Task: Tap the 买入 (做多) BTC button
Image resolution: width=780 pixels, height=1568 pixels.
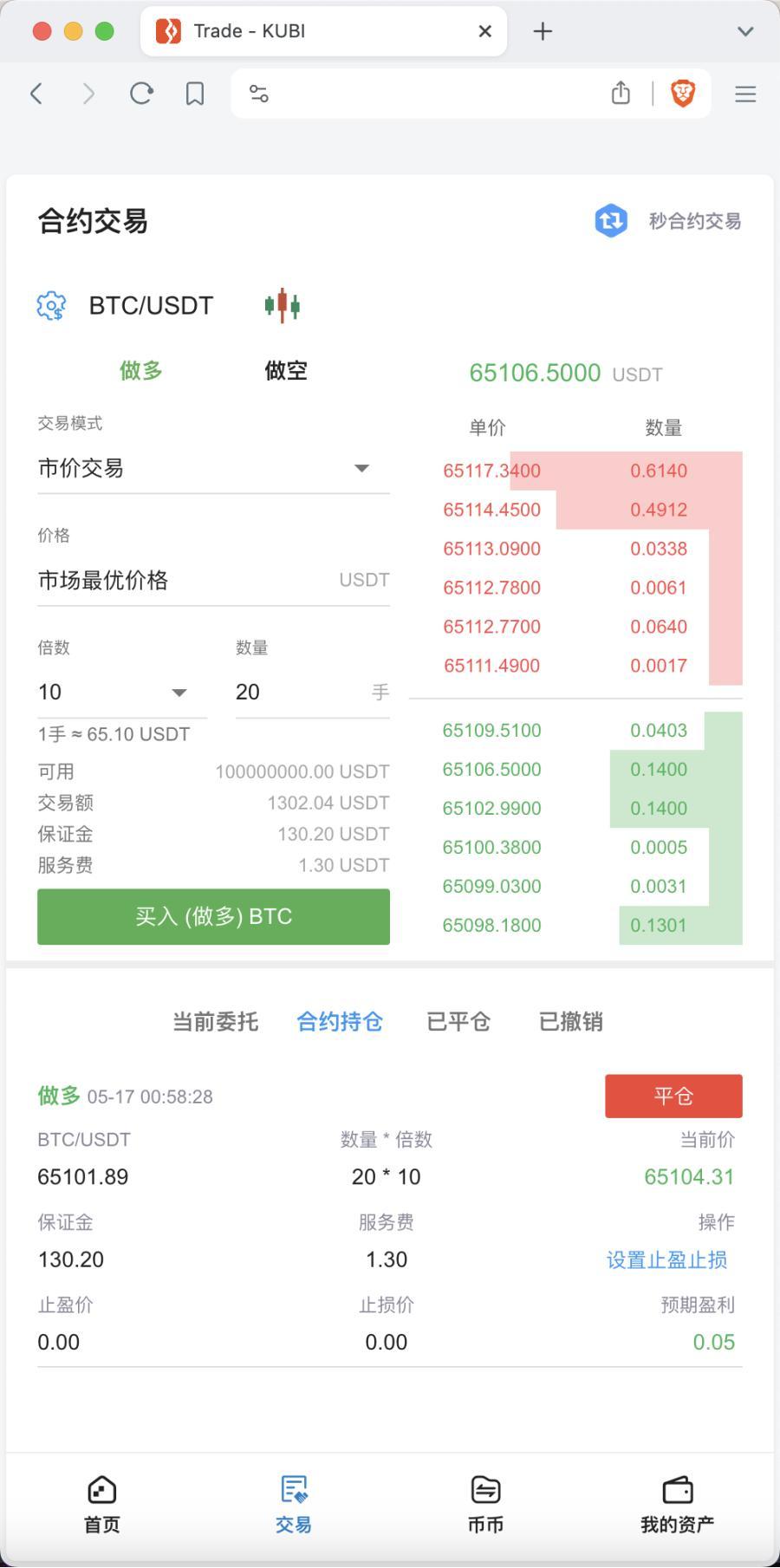Action: pyautogui.click(x=213, y=917)
